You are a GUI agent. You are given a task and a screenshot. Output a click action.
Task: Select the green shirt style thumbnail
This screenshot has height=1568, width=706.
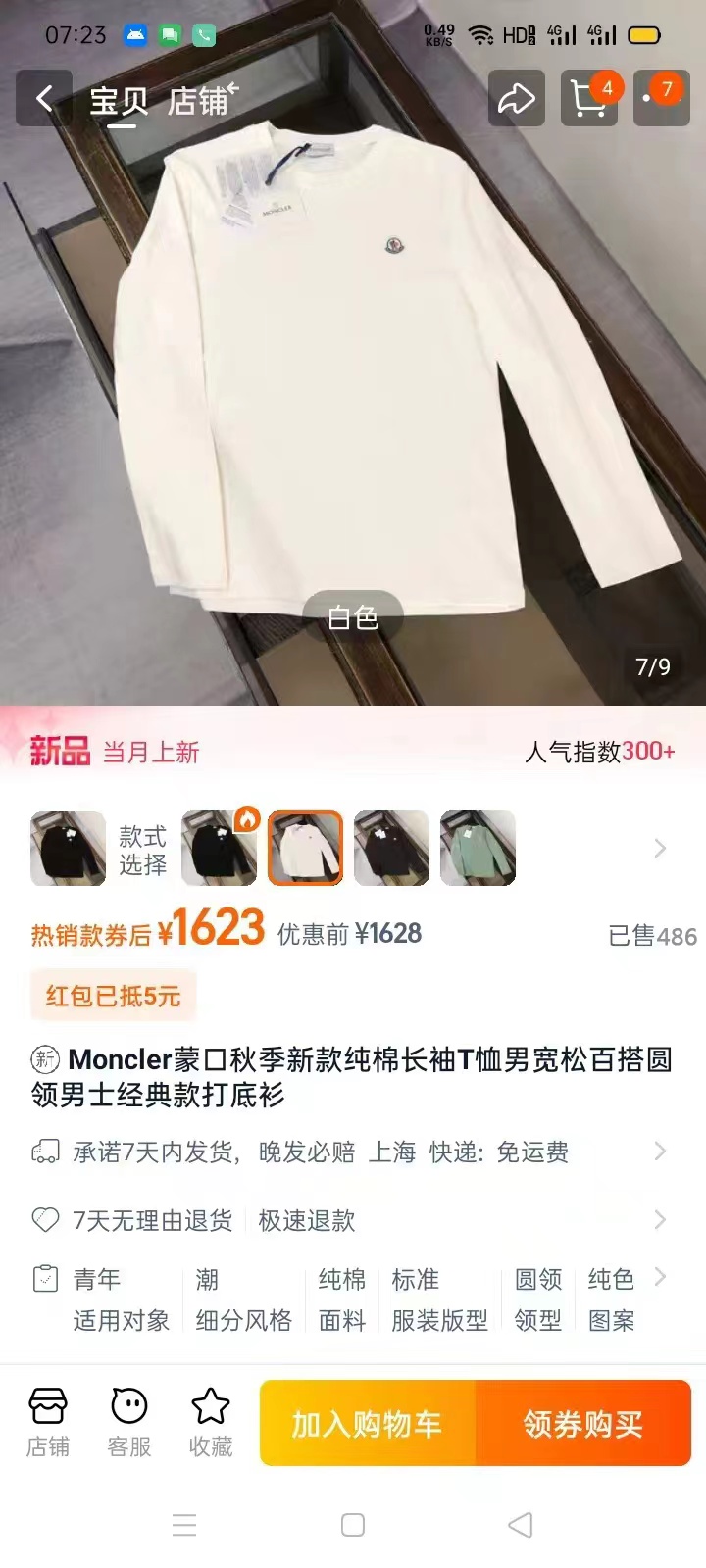(x=478, y=848)
